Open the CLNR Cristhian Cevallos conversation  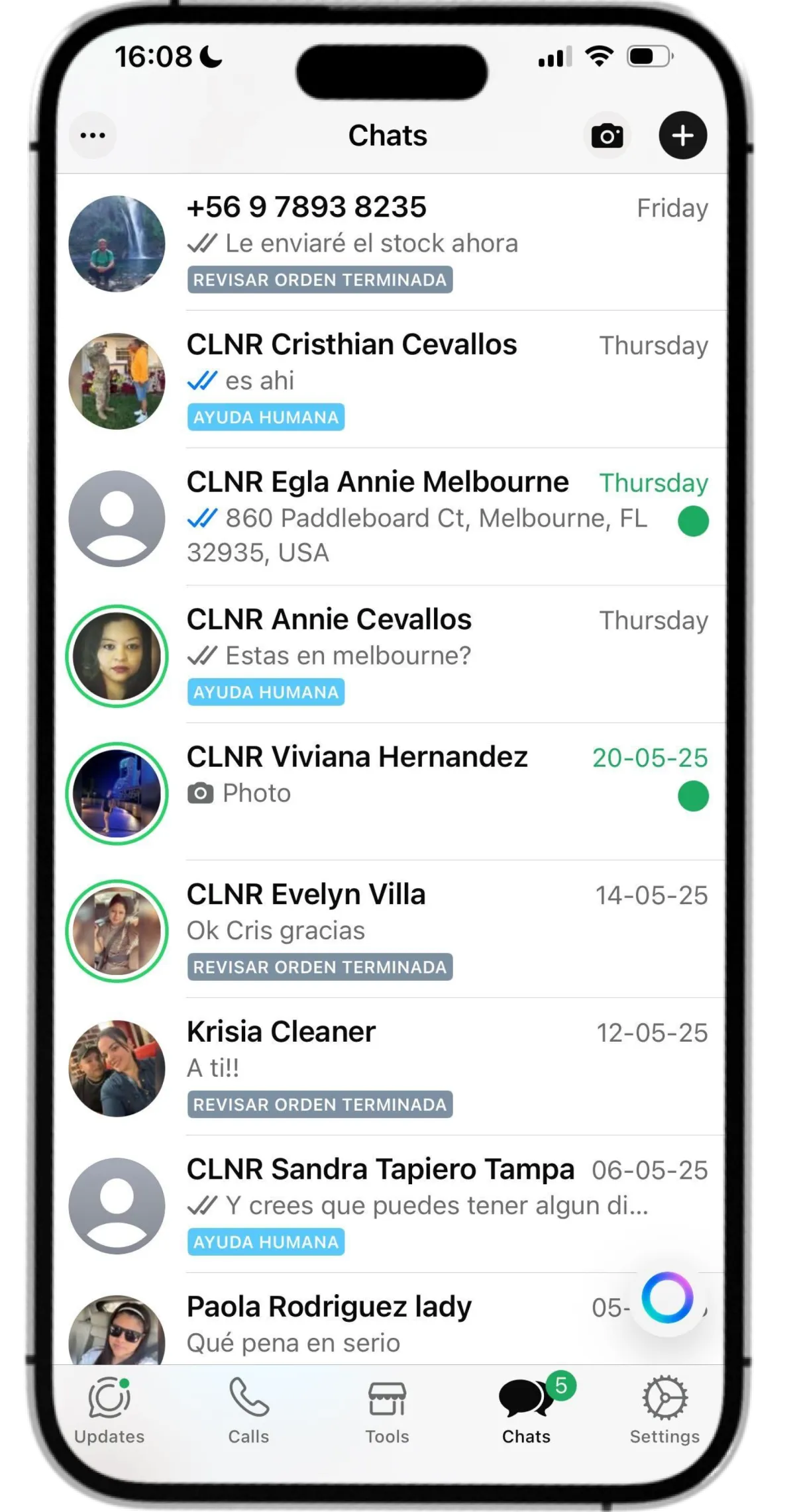391,380
